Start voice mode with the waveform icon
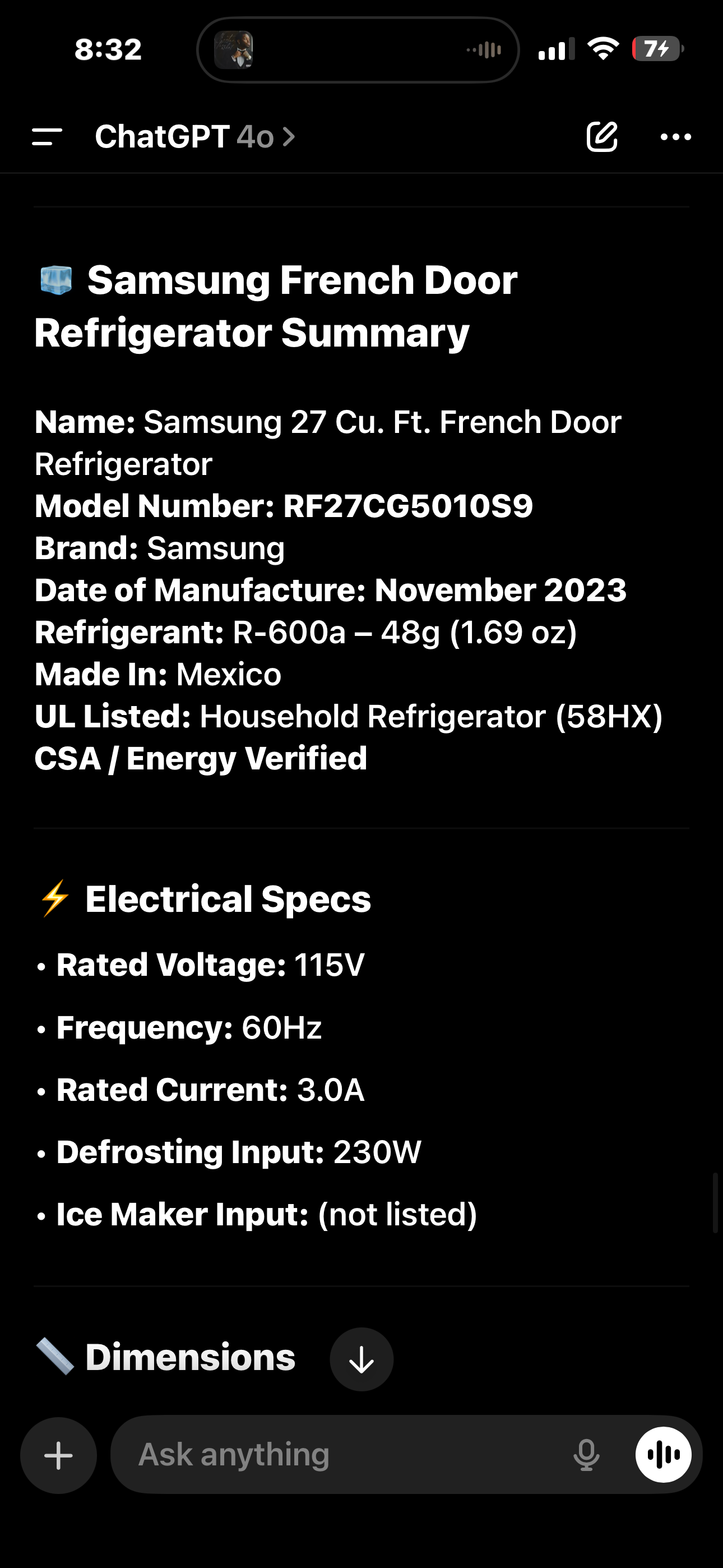The height and width of the screenshot is (1568, 723). pyautogui.click(x=665, y=1455)
